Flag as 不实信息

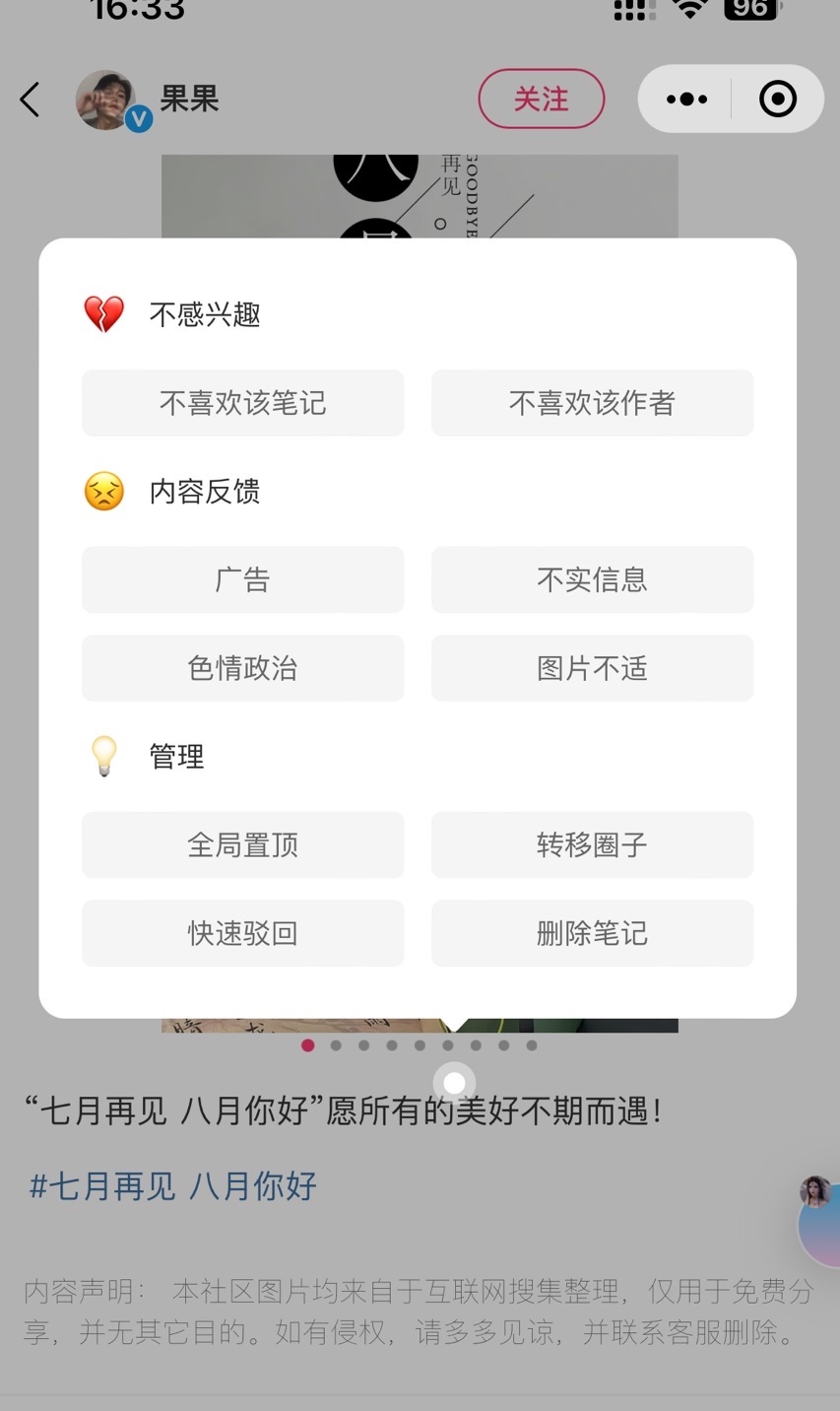click(592, 579)
